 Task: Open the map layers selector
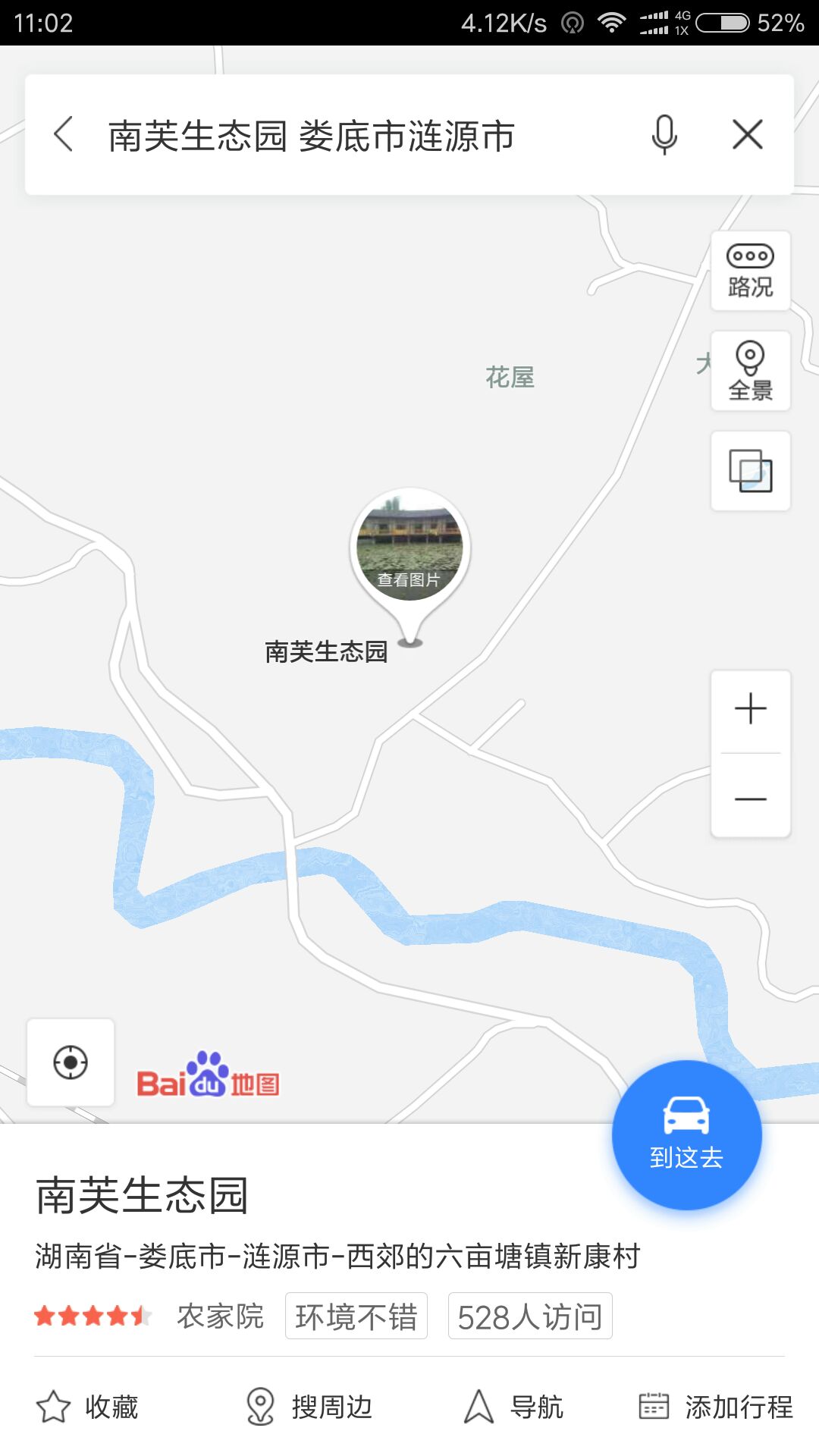[x=750, y=471]
